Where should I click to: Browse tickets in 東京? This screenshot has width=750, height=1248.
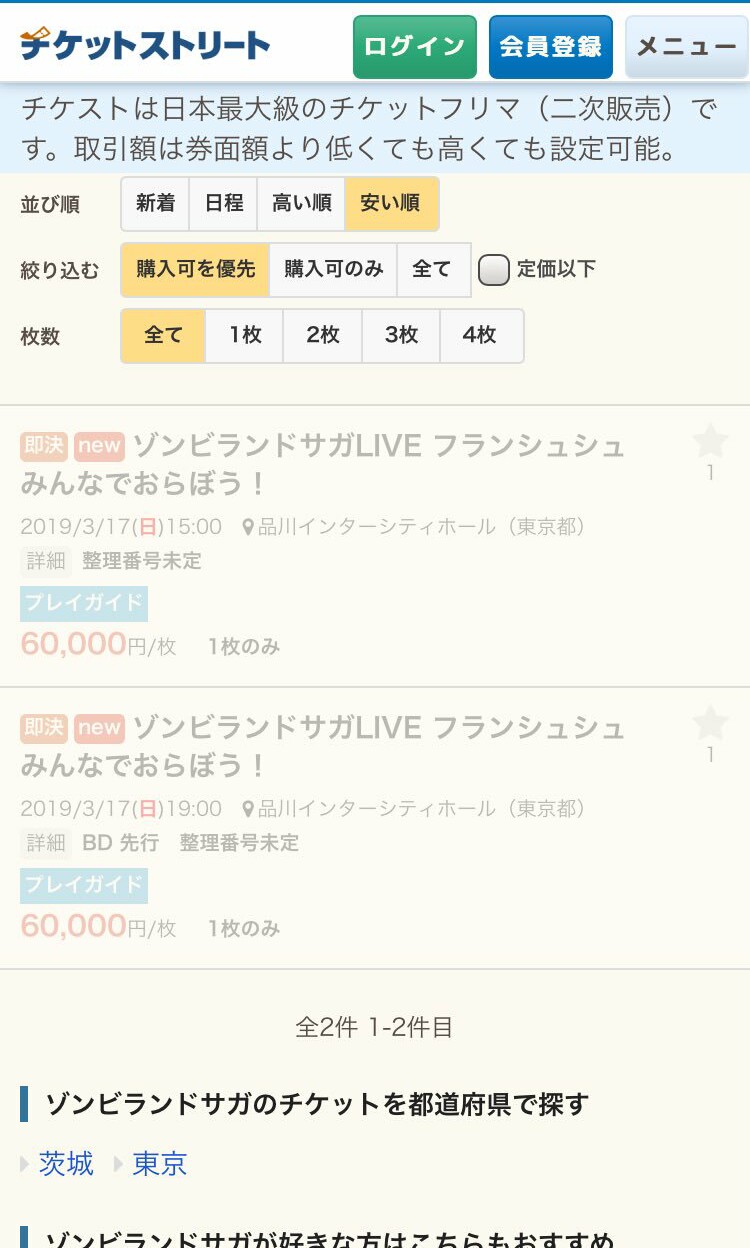click(160, 1164)
